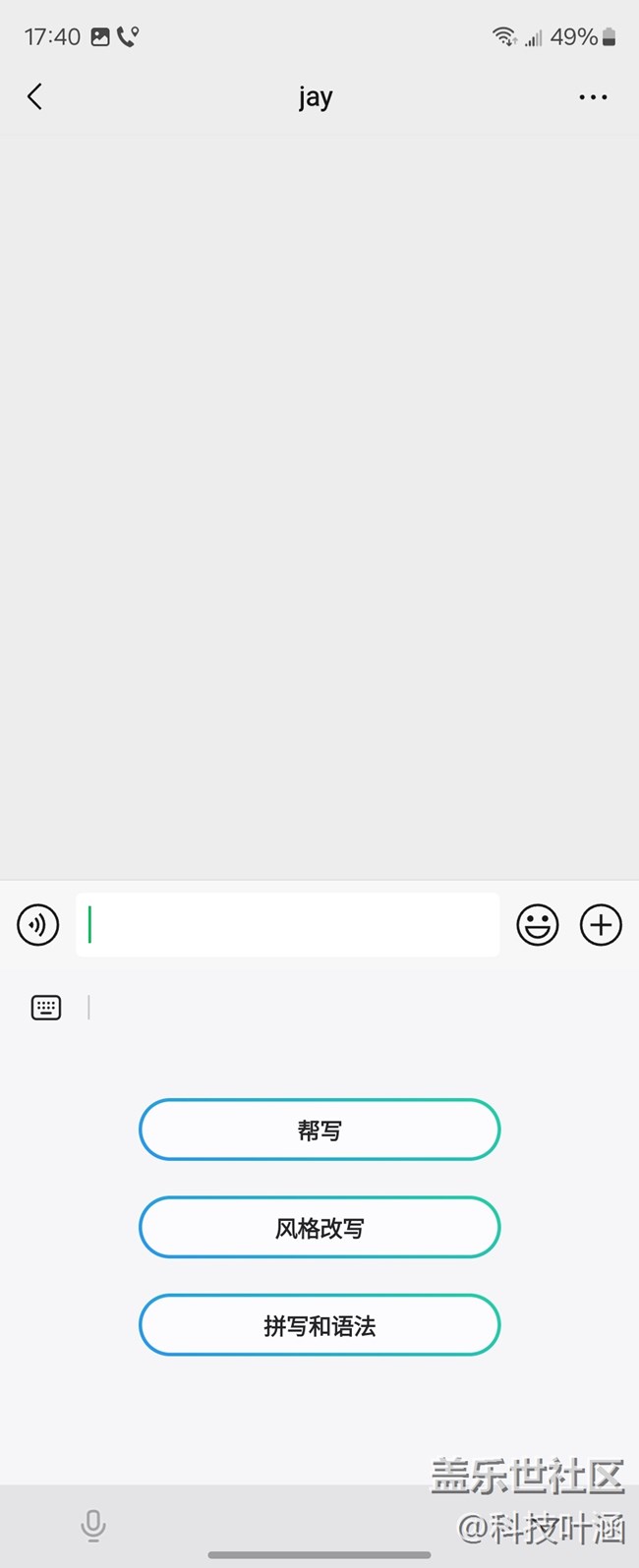Choose 风格改写 to rewrite style
Image resolution: width=639 pixels, height=1568 pixels.
pos(319,1228)
